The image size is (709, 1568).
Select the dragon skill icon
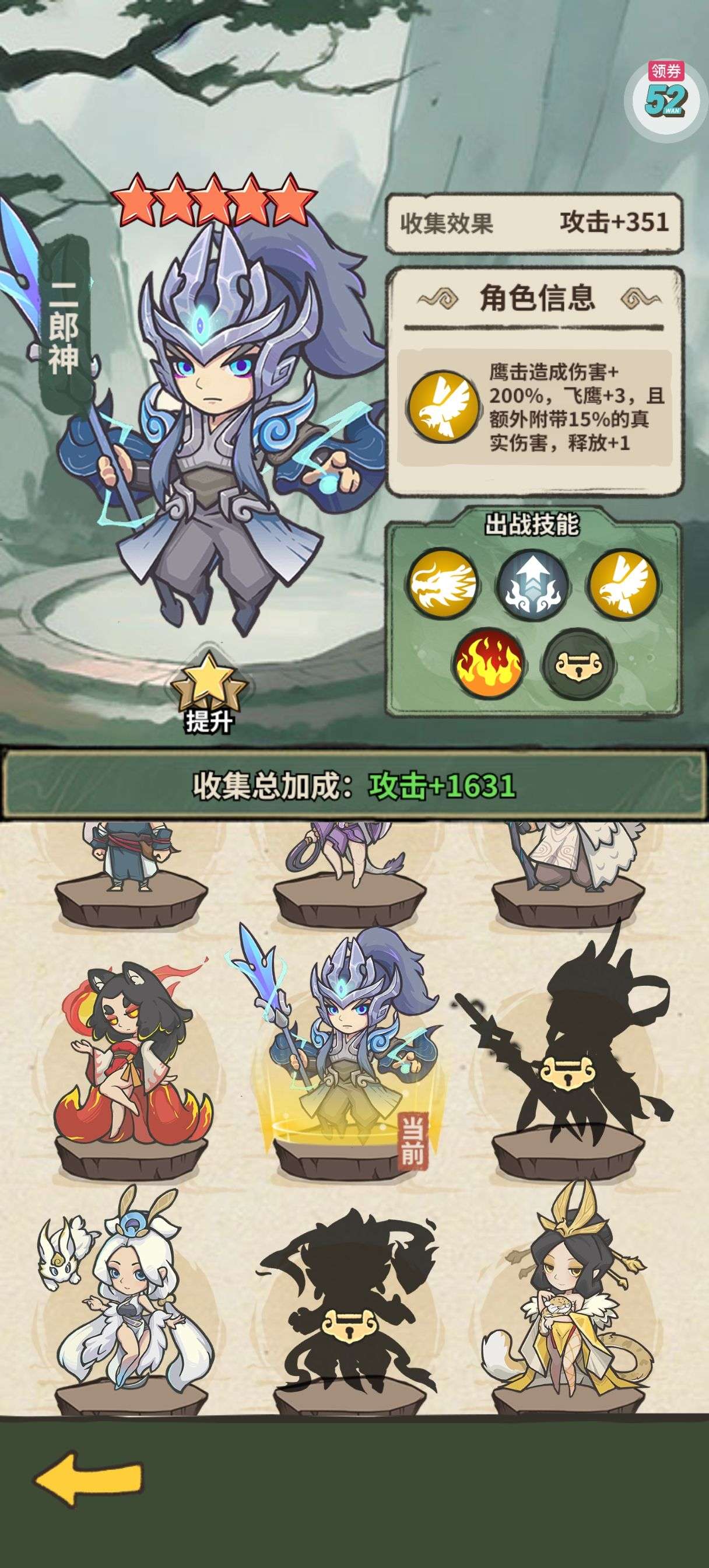443,585
